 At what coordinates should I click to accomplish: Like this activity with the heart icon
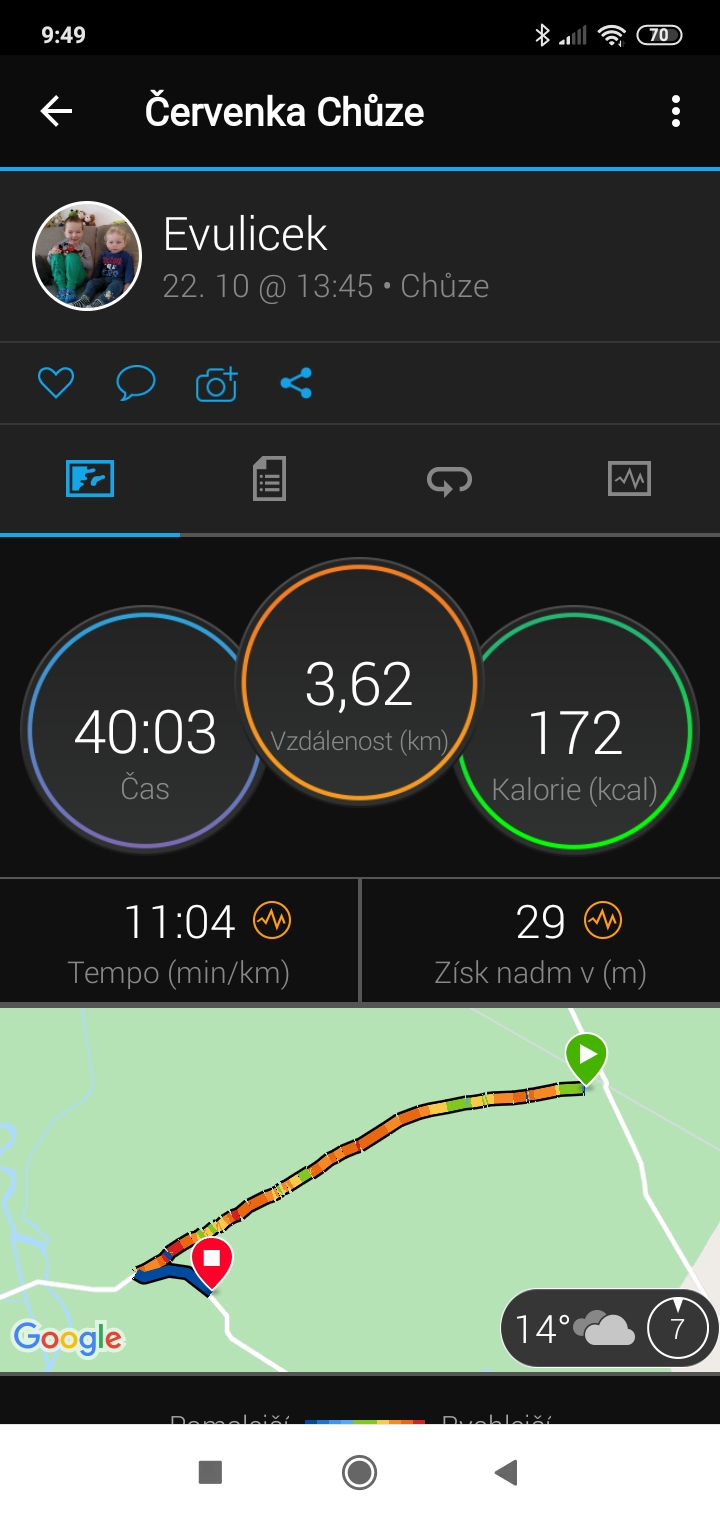(56, 383)
